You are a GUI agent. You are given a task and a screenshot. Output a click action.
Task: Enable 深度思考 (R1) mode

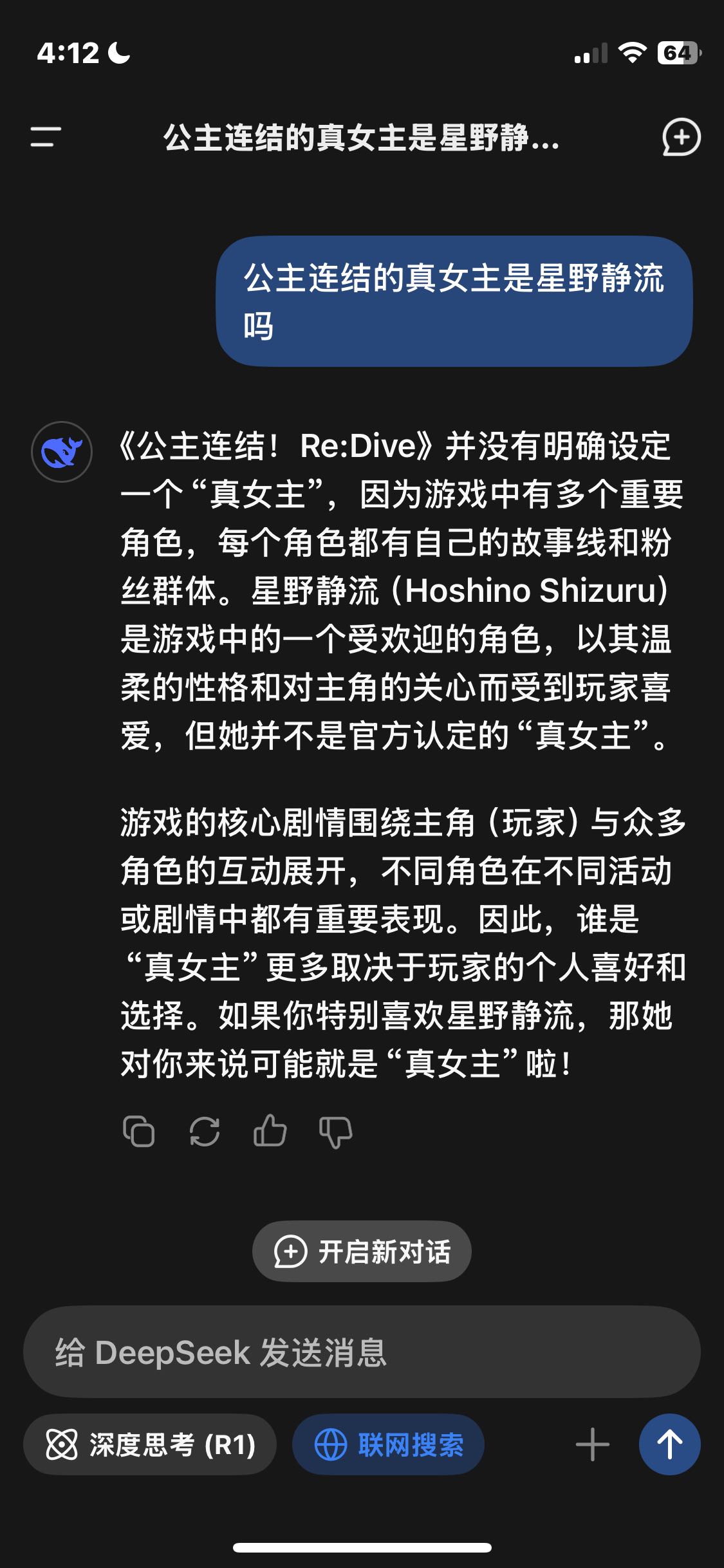tap(150, 1444)
